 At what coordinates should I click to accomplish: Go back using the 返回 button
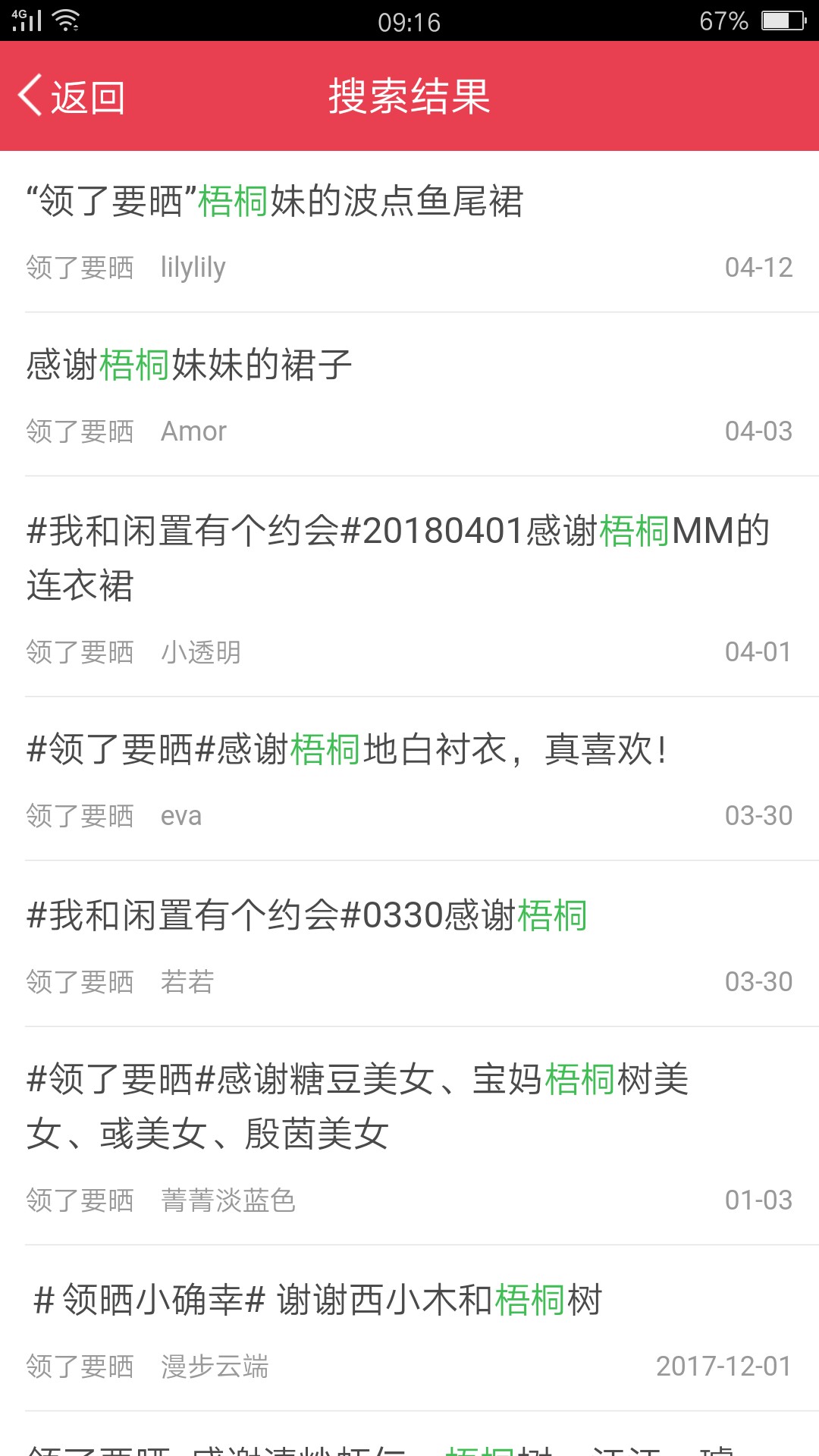point(72,96)
